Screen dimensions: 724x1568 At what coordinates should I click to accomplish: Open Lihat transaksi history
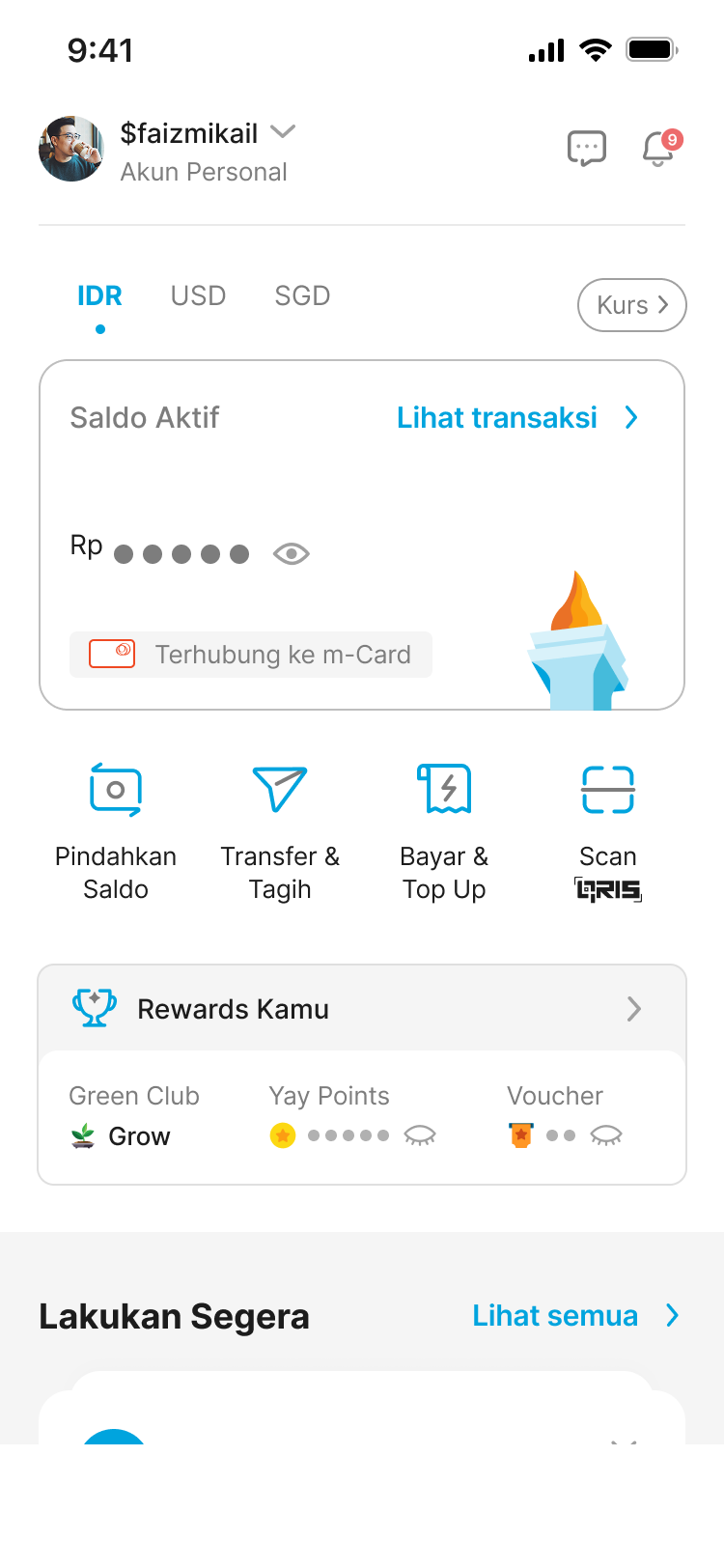pyautogui.click(x=516, y=418)
